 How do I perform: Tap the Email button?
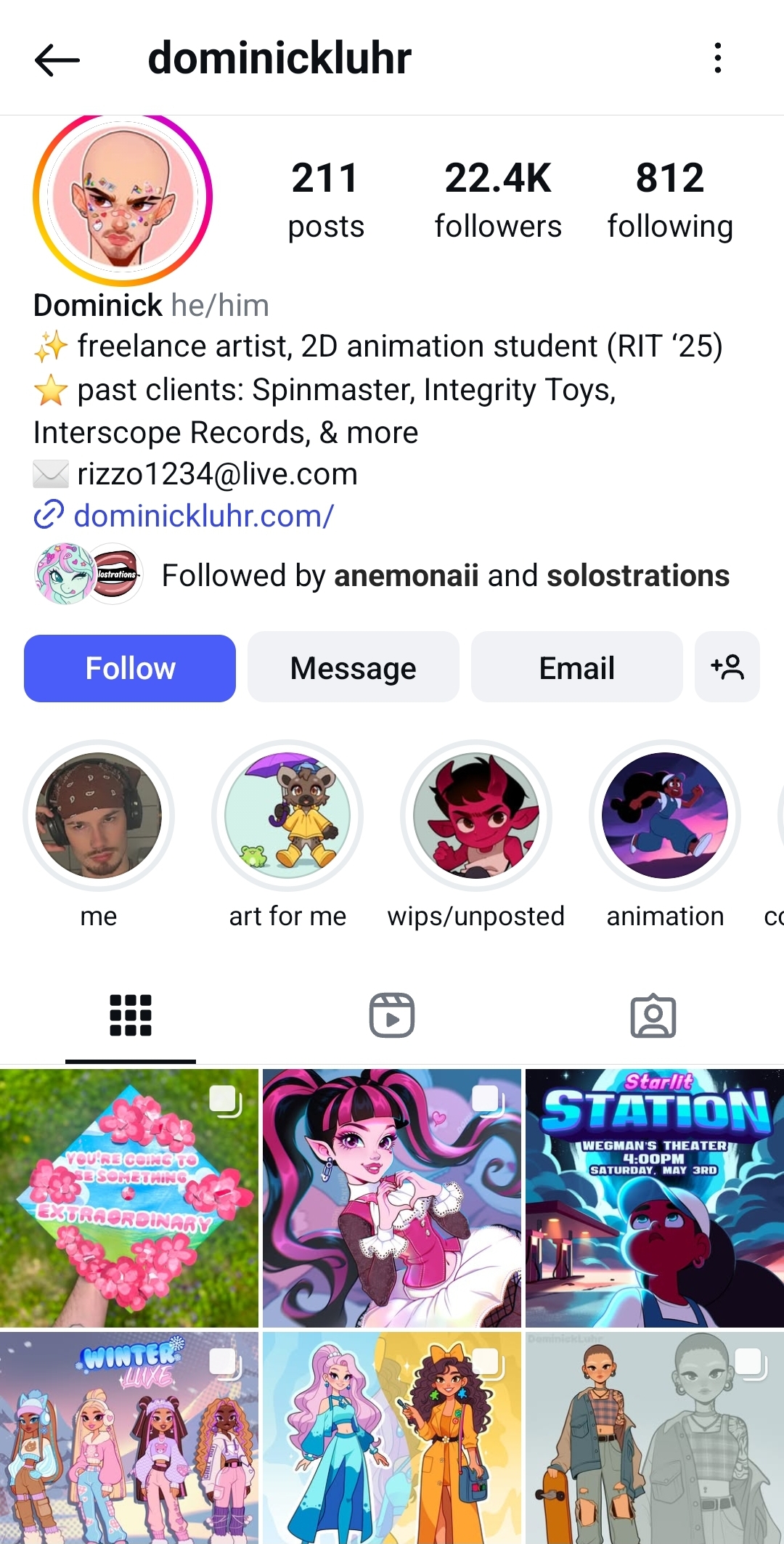click(577, 668)
